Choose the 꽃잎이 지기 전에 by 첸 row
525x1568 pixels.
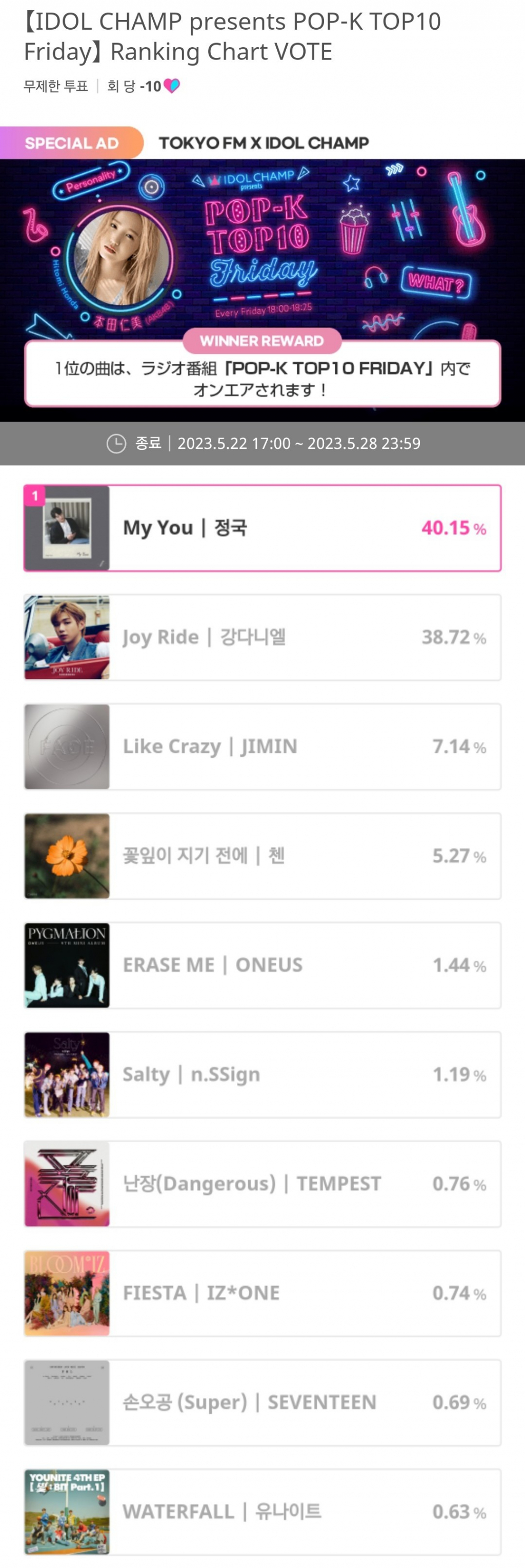point(262,856)
